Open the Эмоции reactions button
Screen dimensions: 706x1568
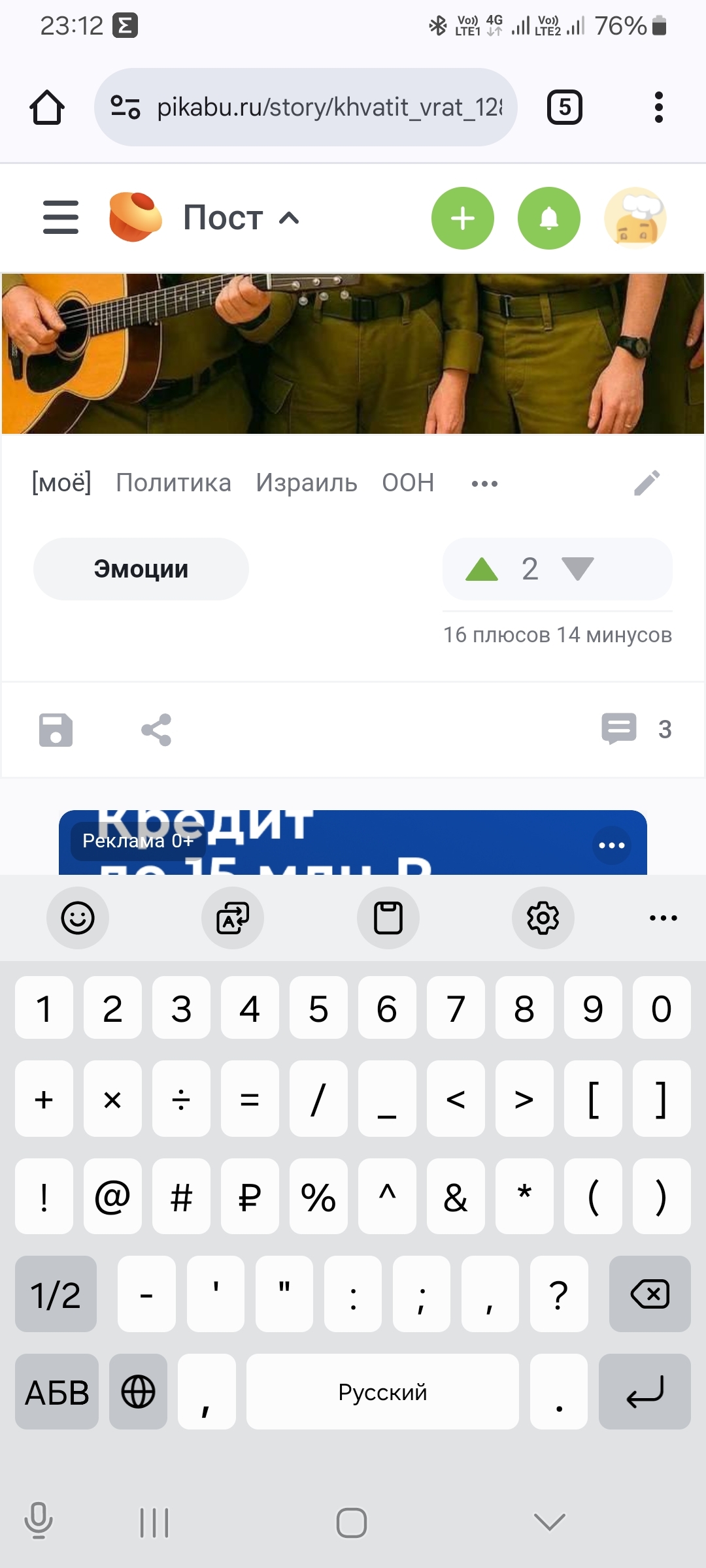click(141, 569)
